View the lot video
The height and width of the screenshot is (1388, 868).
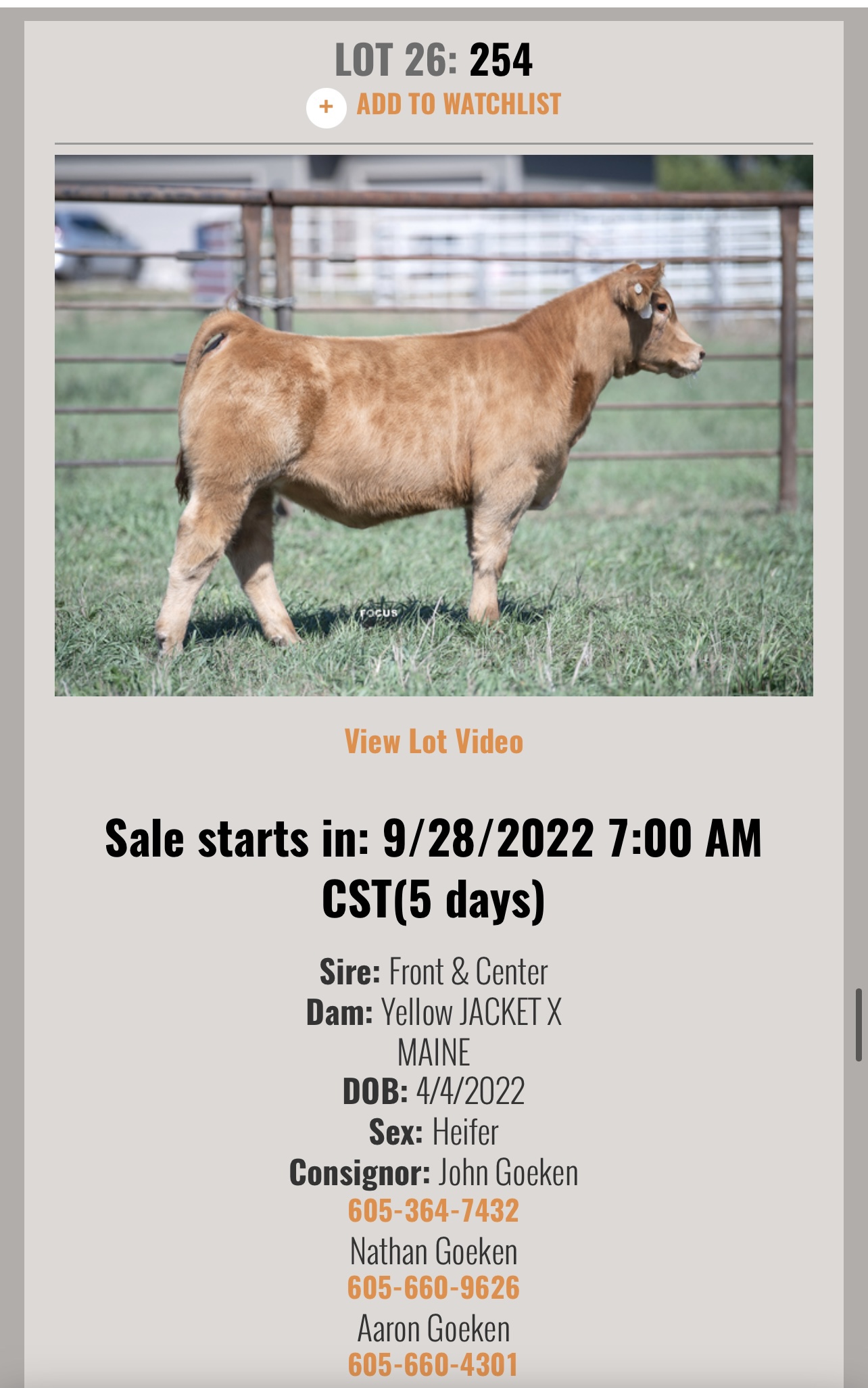(433, 742)
